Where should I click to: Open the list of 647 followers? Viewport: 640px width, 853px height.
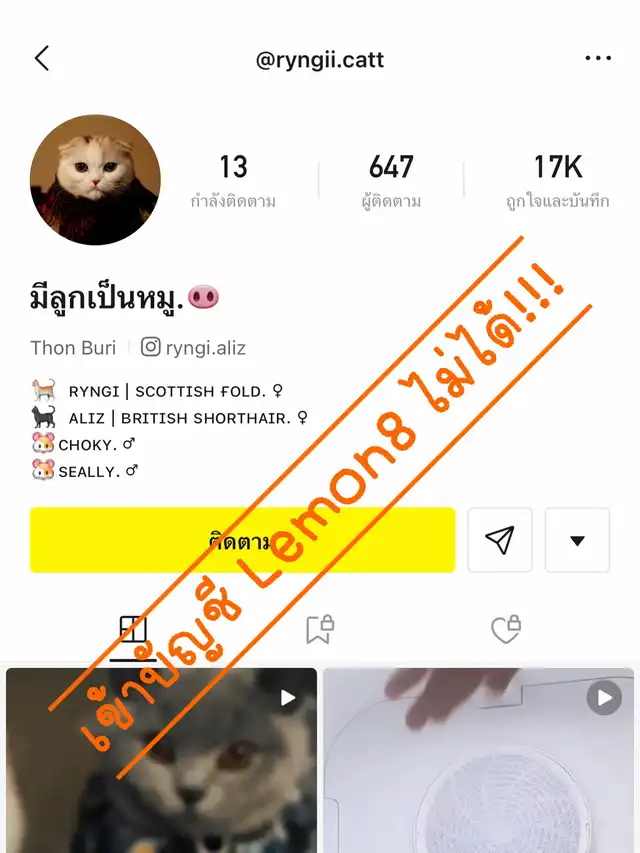click(x=391, y=180)
